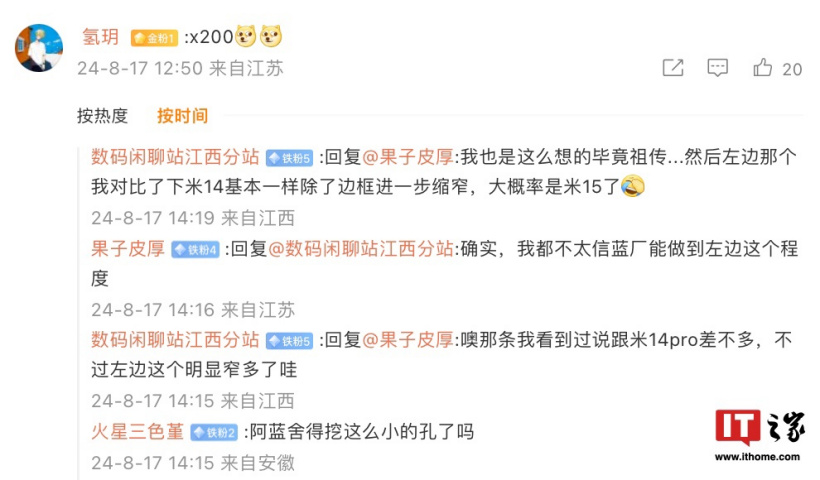The image size is (820, 480).
Task: Reply to 氢玥's comment via the comment icon
Action: point(717,68)
